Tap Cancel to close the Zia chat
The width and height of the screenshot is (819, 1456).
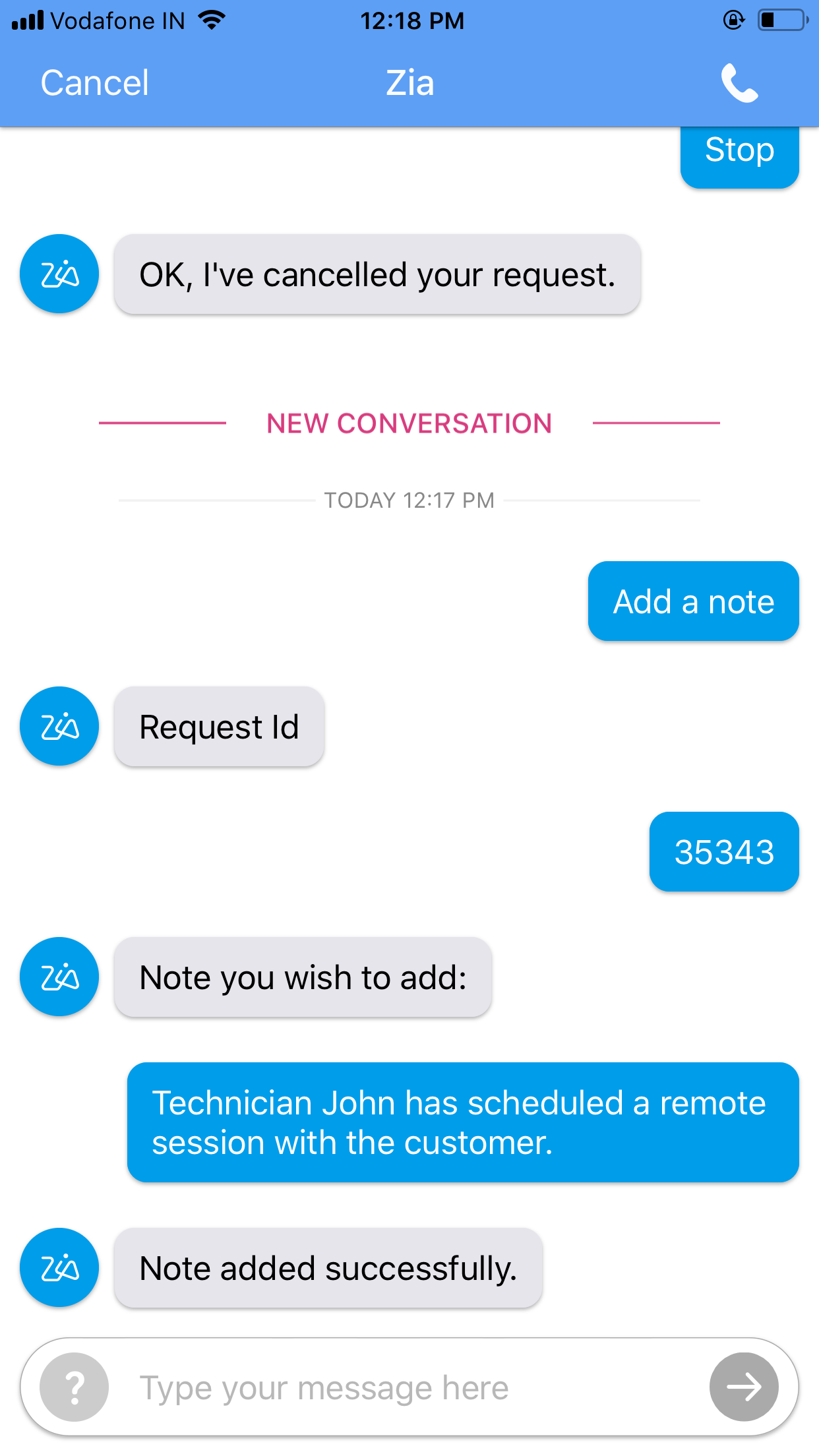[x=94, y=83]
